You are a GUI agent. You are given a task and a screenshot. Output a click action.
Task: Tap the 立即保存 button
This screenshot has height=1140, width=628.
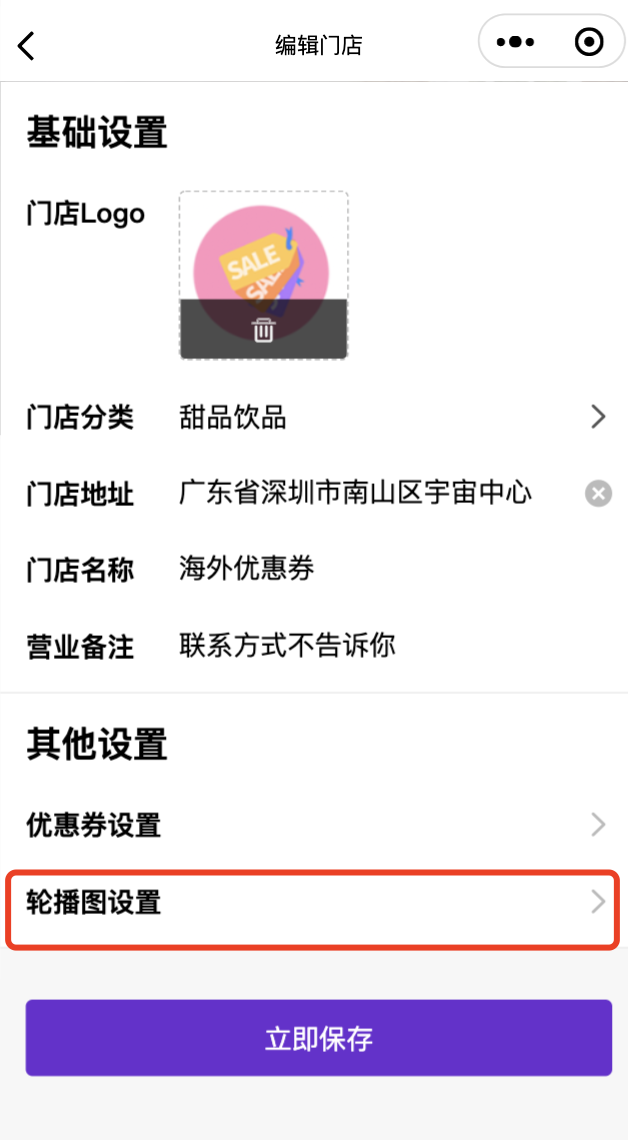318,1038
